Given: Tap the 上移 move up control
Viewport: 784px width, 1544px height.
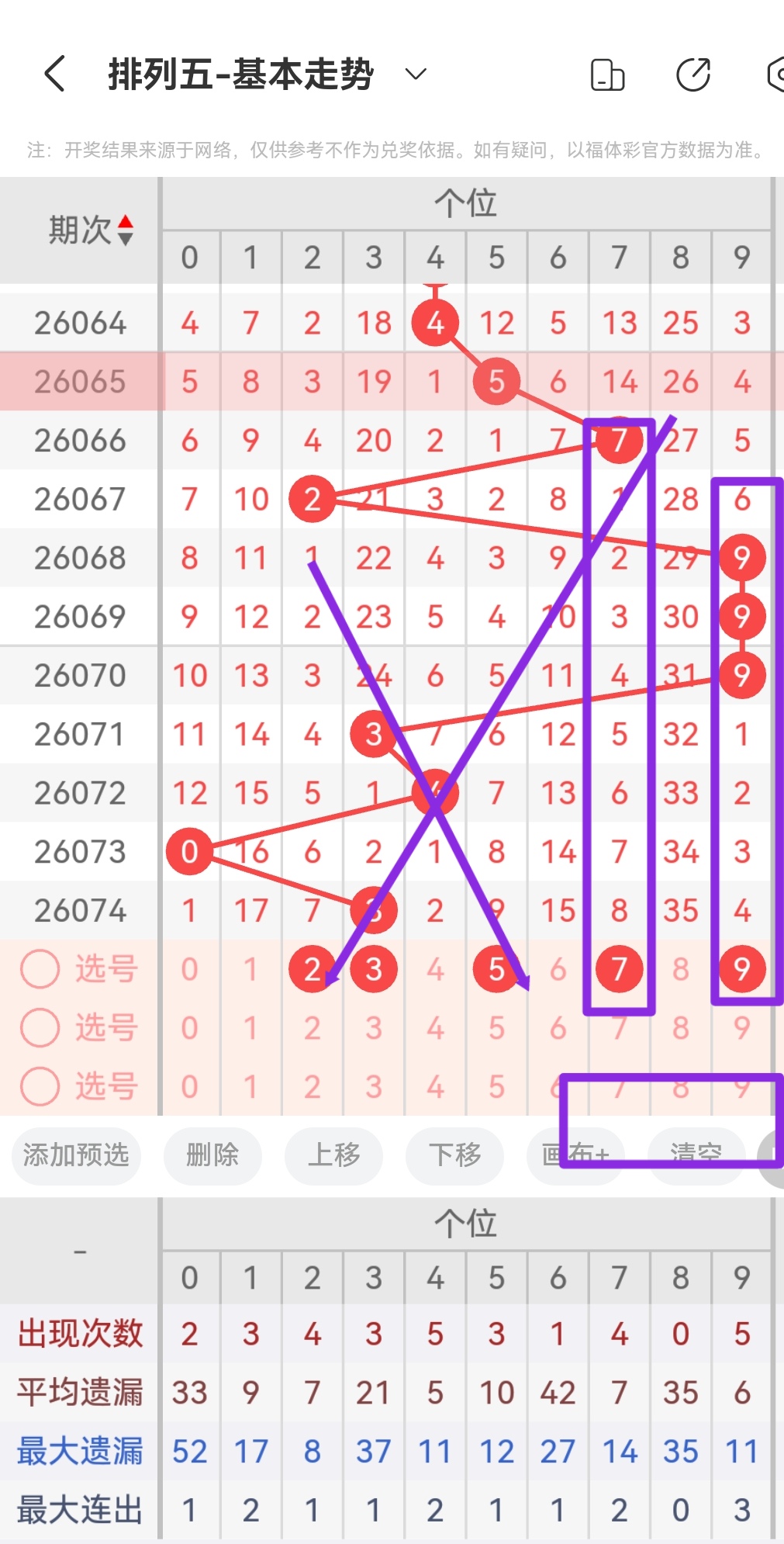Looking at the screenshot, I should pos(333,1155).
